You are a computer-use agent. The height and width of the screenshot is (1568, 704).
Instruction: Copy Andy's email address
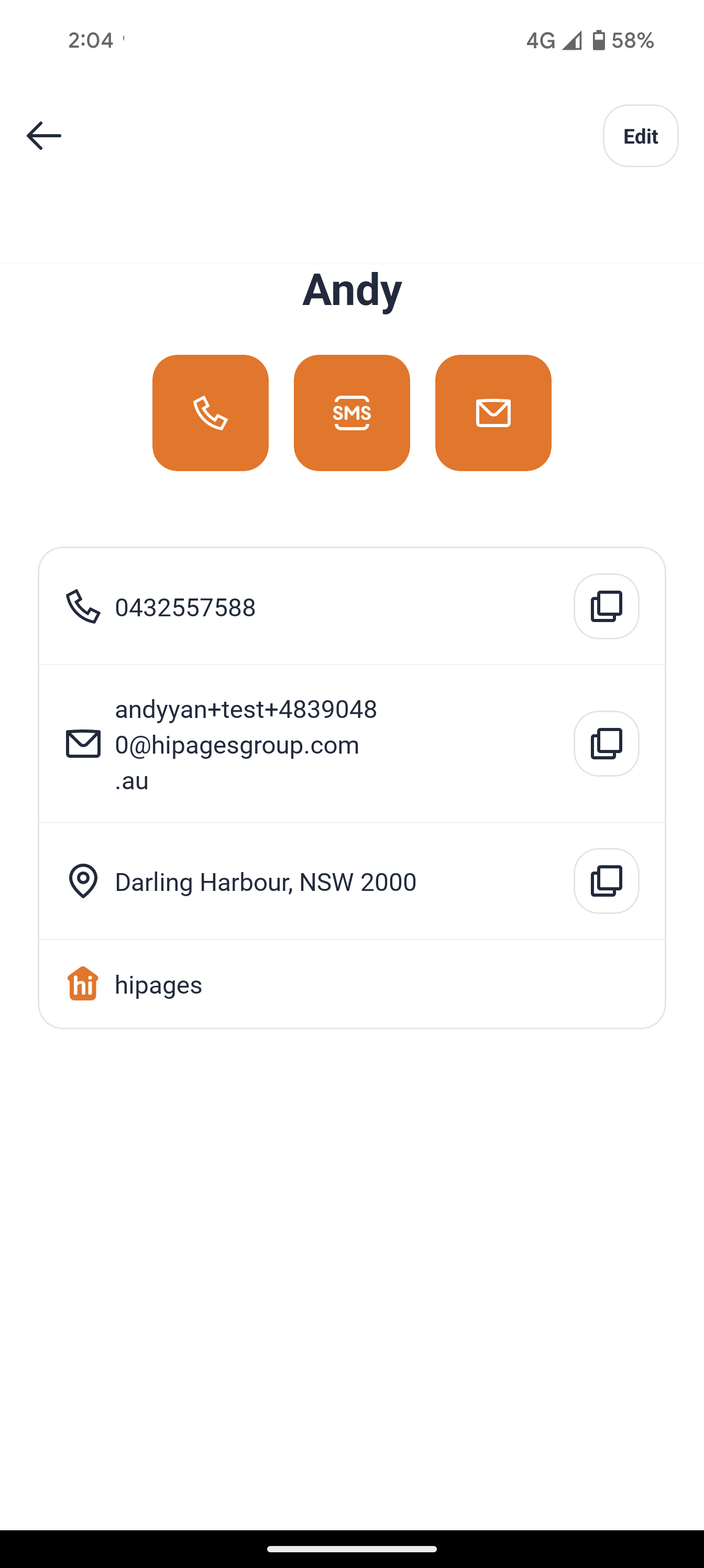(606, 743)
